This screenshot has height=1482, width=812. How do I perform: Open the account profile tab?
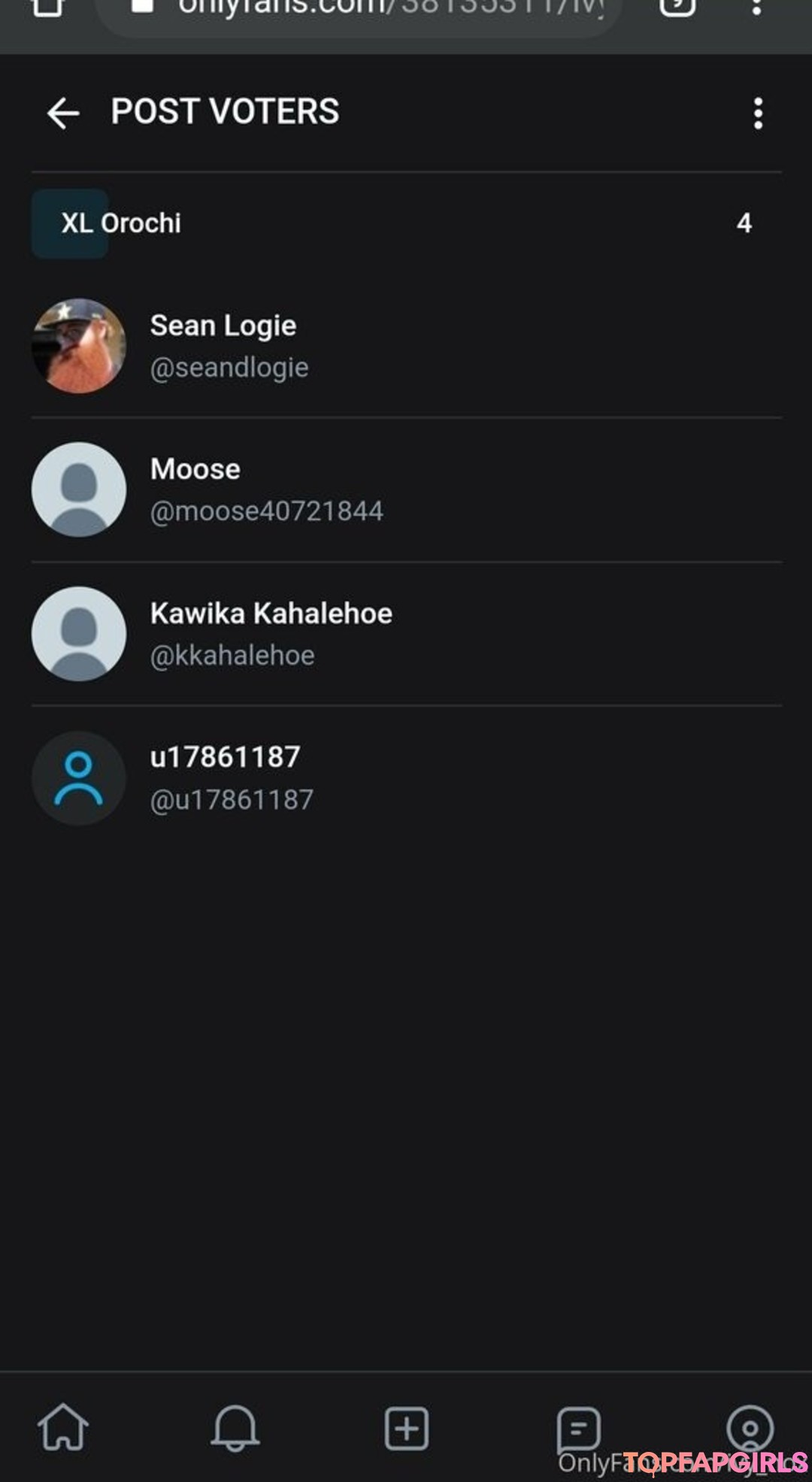pyautogui.click(x=750, y=1427)
